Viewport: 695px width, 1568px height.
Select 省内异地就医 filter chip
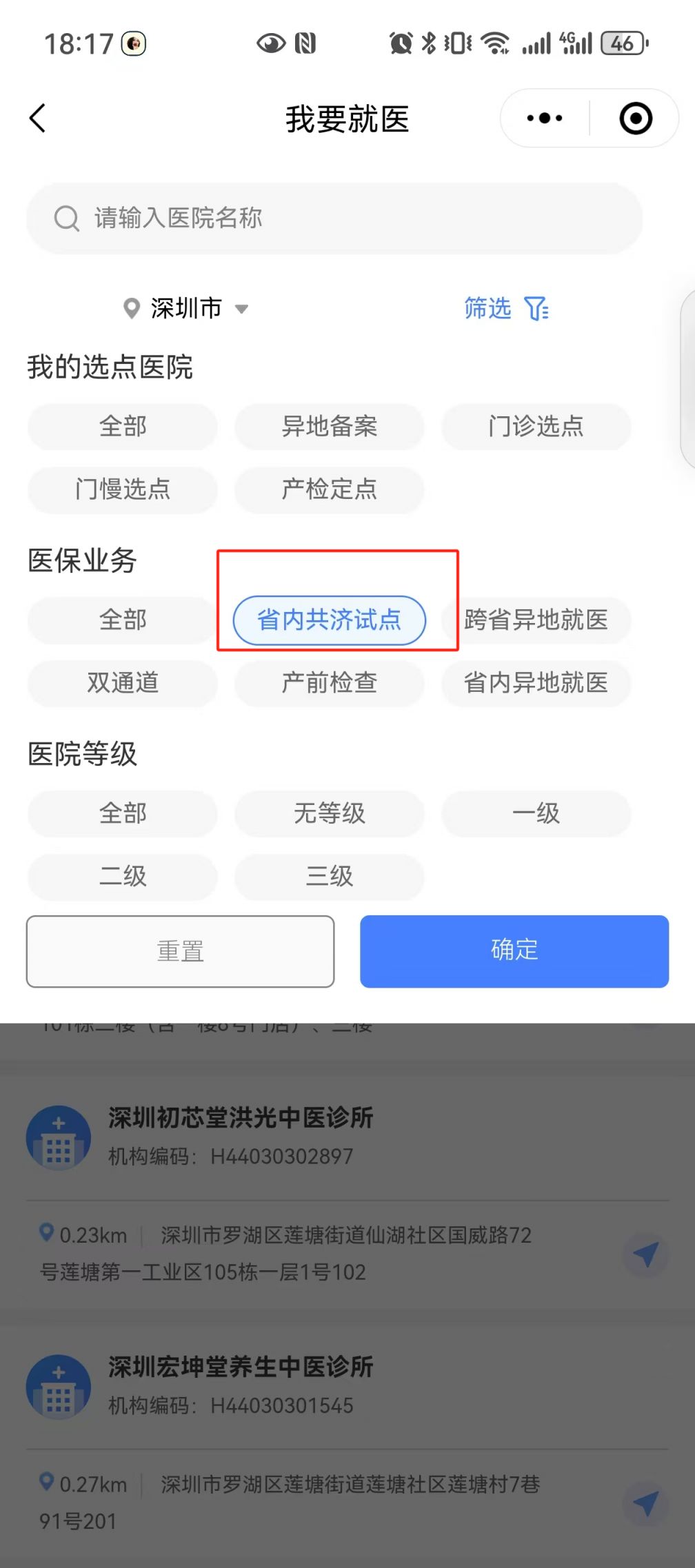pyautogui.click(x=536, y=683)
